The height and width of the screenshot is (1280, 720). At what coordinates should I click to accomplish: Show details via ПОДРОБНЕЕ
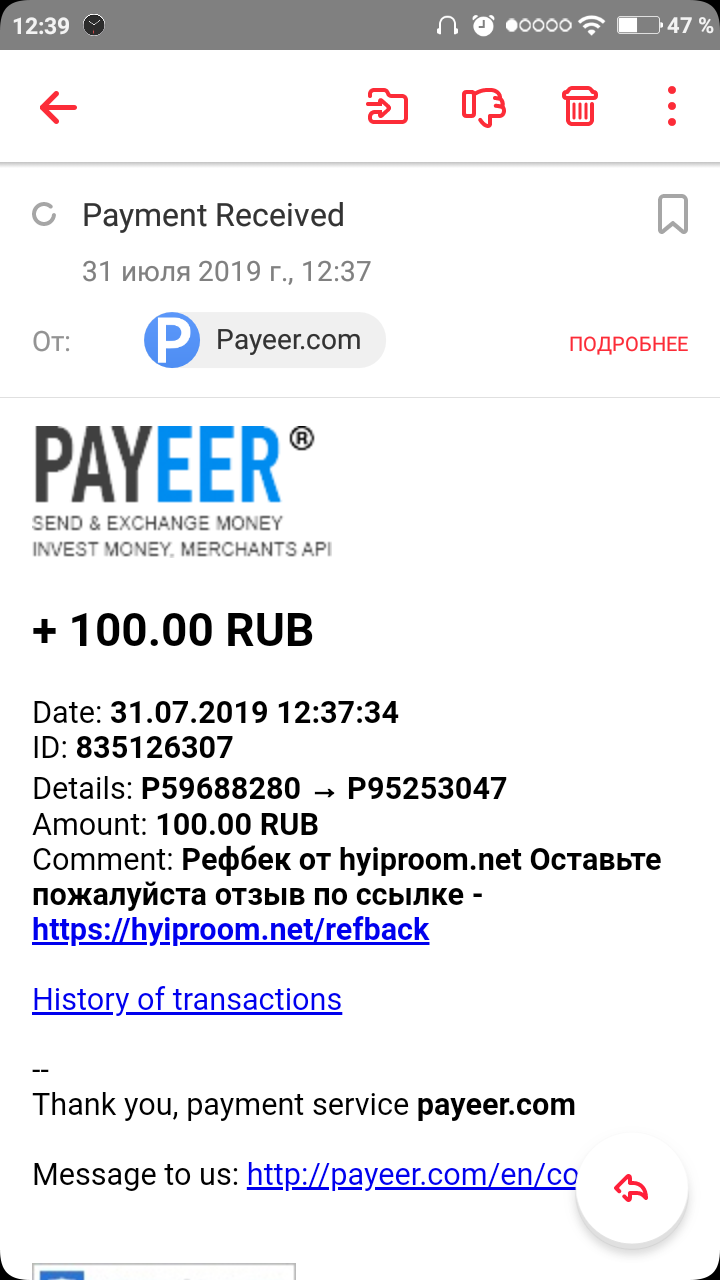pyautogui.click(x=629, y=345)
